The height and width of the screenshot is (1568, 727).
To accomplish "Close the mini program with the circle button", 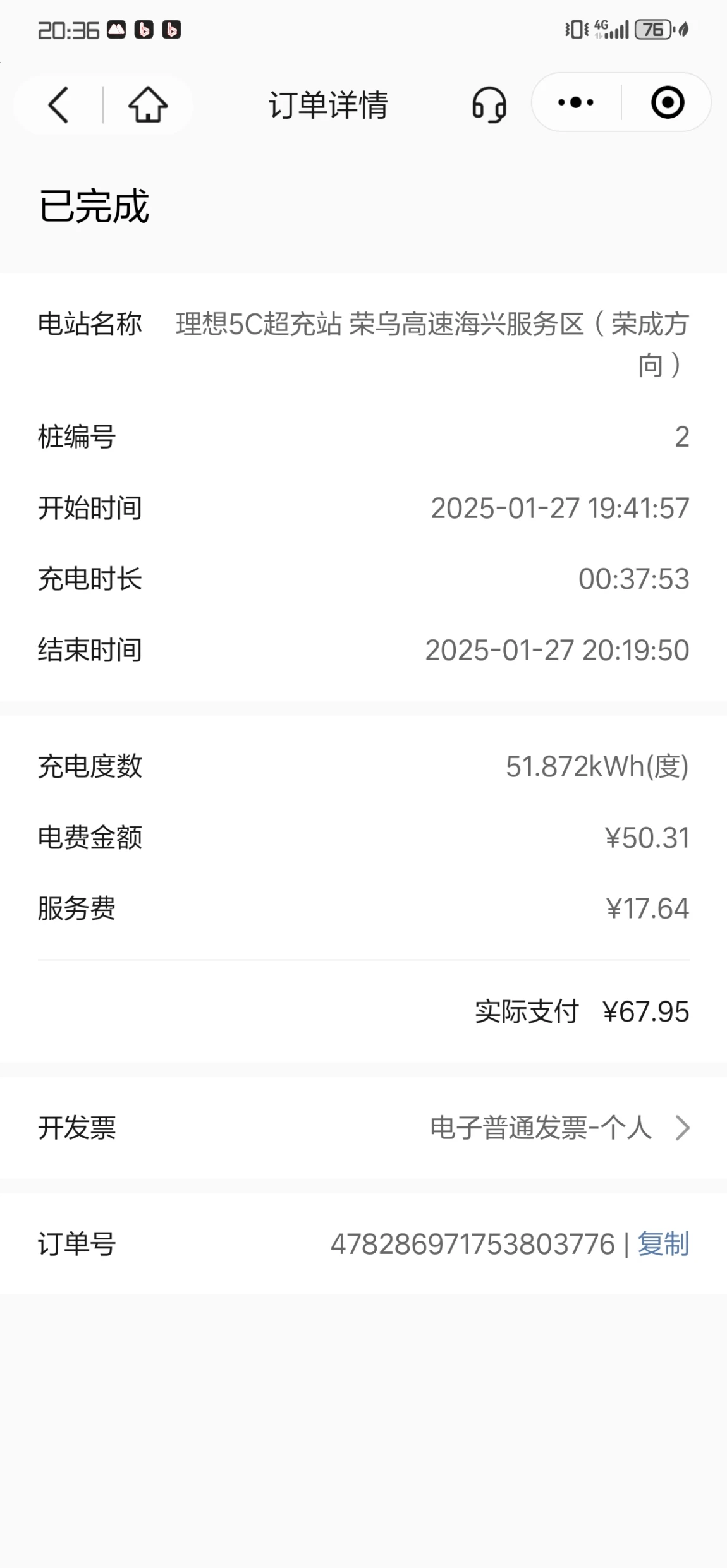I will click(x=668, y=102).
